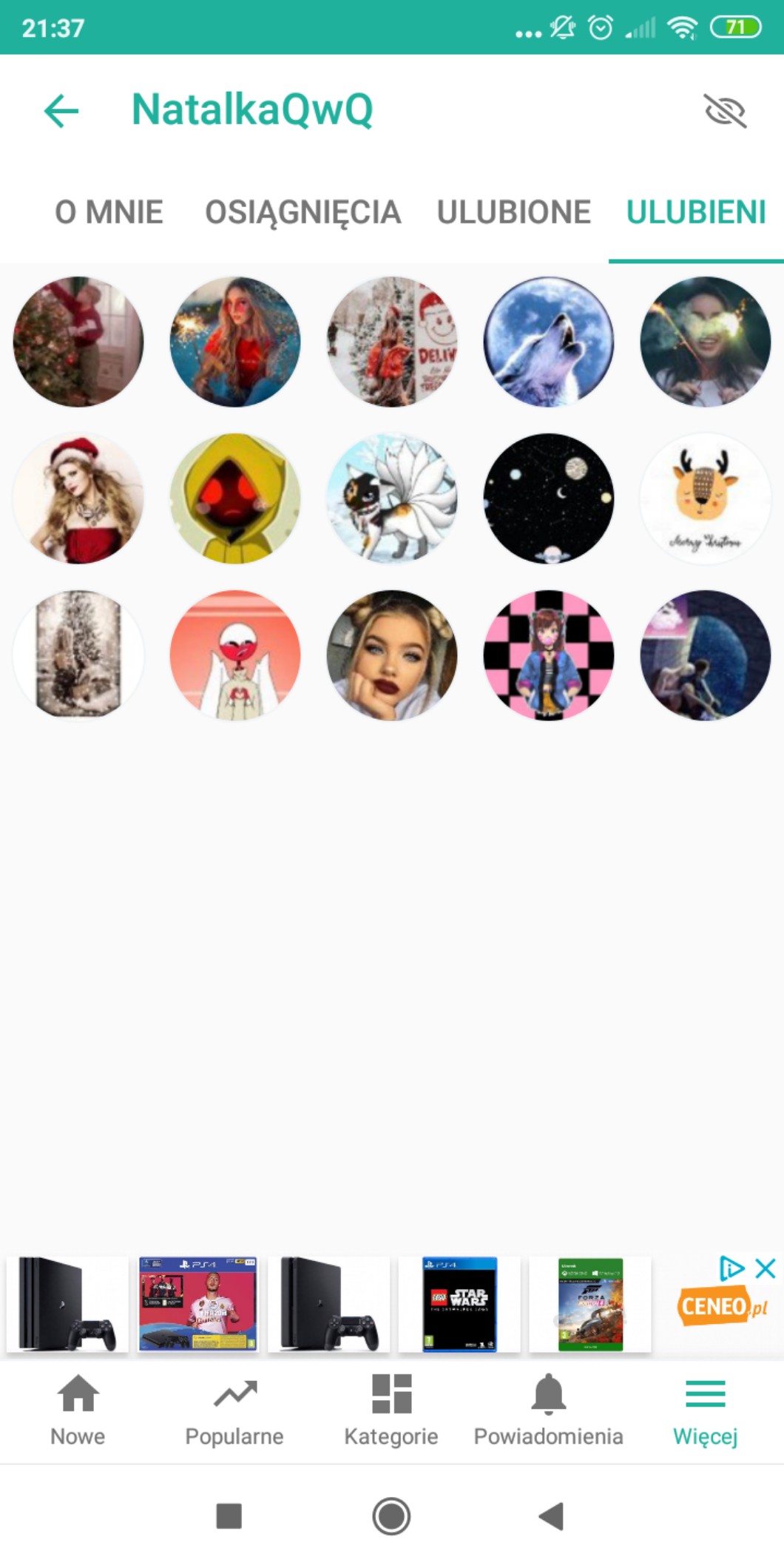The height and width of the screenshot is (1568, 784).
Task: Open the Więcej menu
Action: coord(705,1410)
